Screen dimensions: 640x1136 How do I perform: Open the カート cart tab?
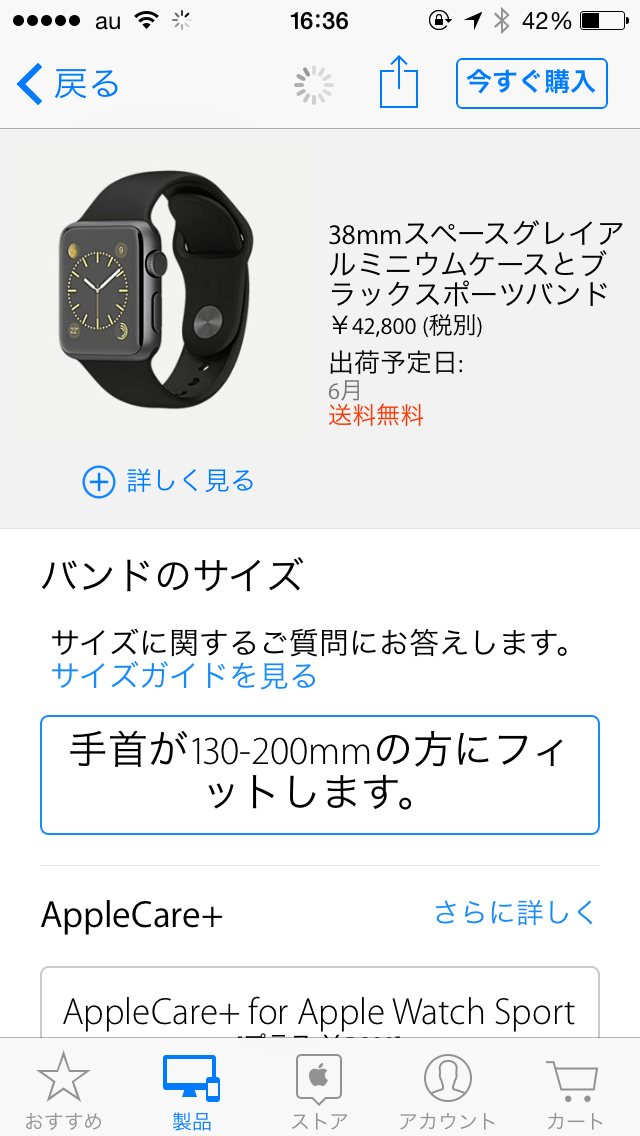575,1092
